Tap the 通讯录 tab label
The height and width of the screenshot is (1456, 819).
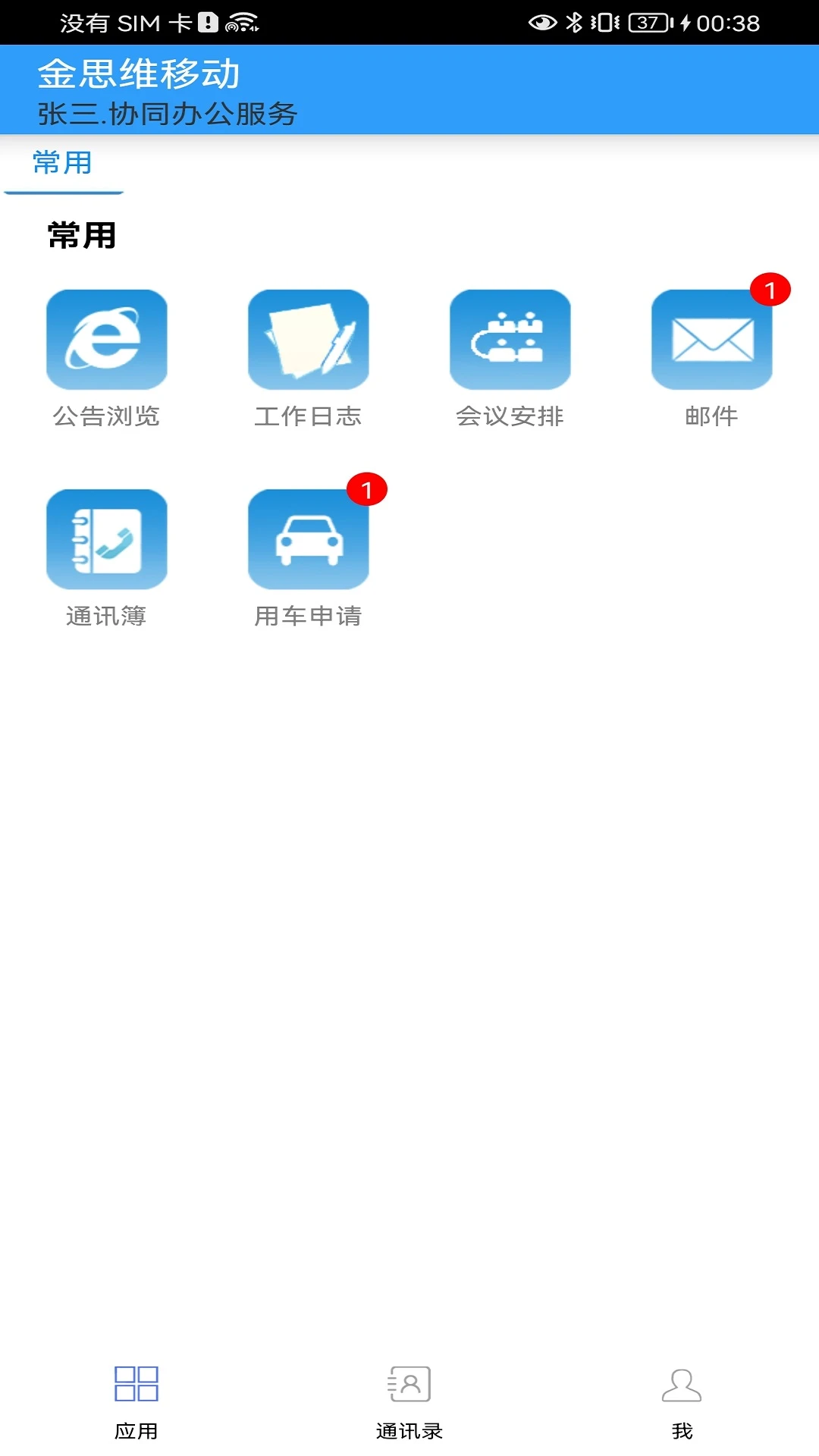click(409, 1431)
